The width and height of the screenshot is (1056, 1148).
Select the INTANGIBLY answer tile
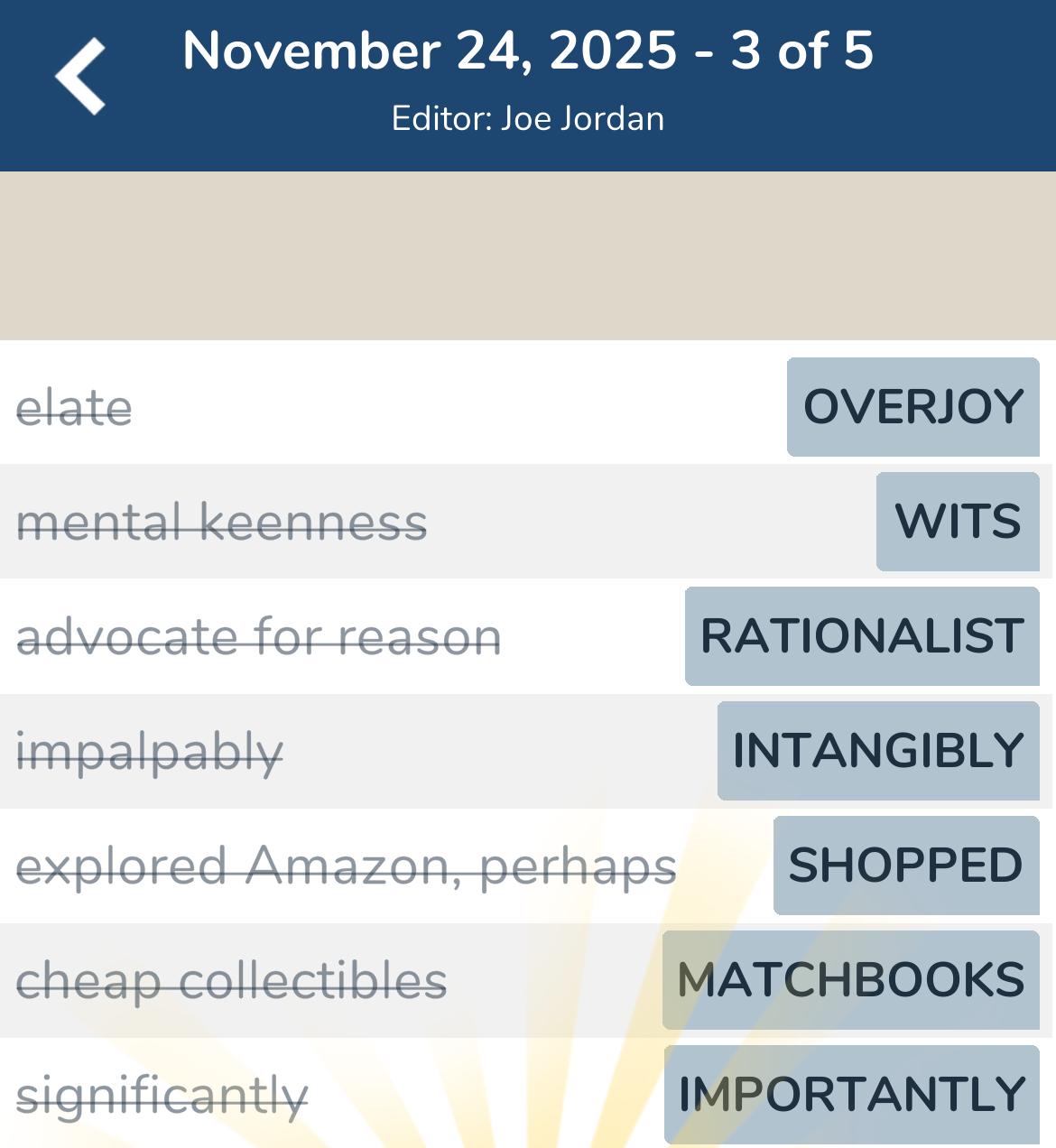(877, 749)
